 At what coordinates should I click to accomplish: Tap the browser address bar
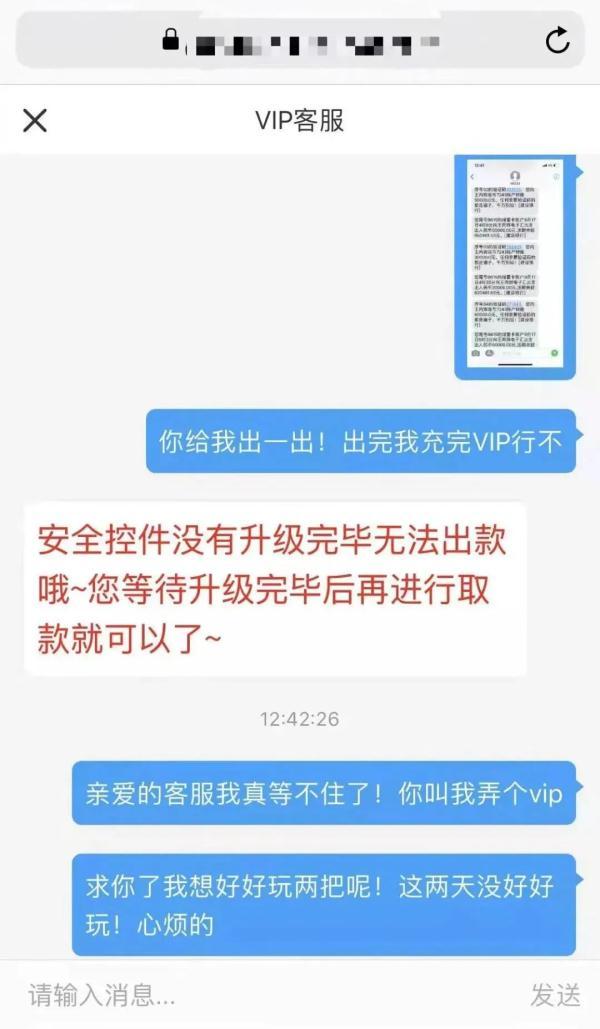300,41
